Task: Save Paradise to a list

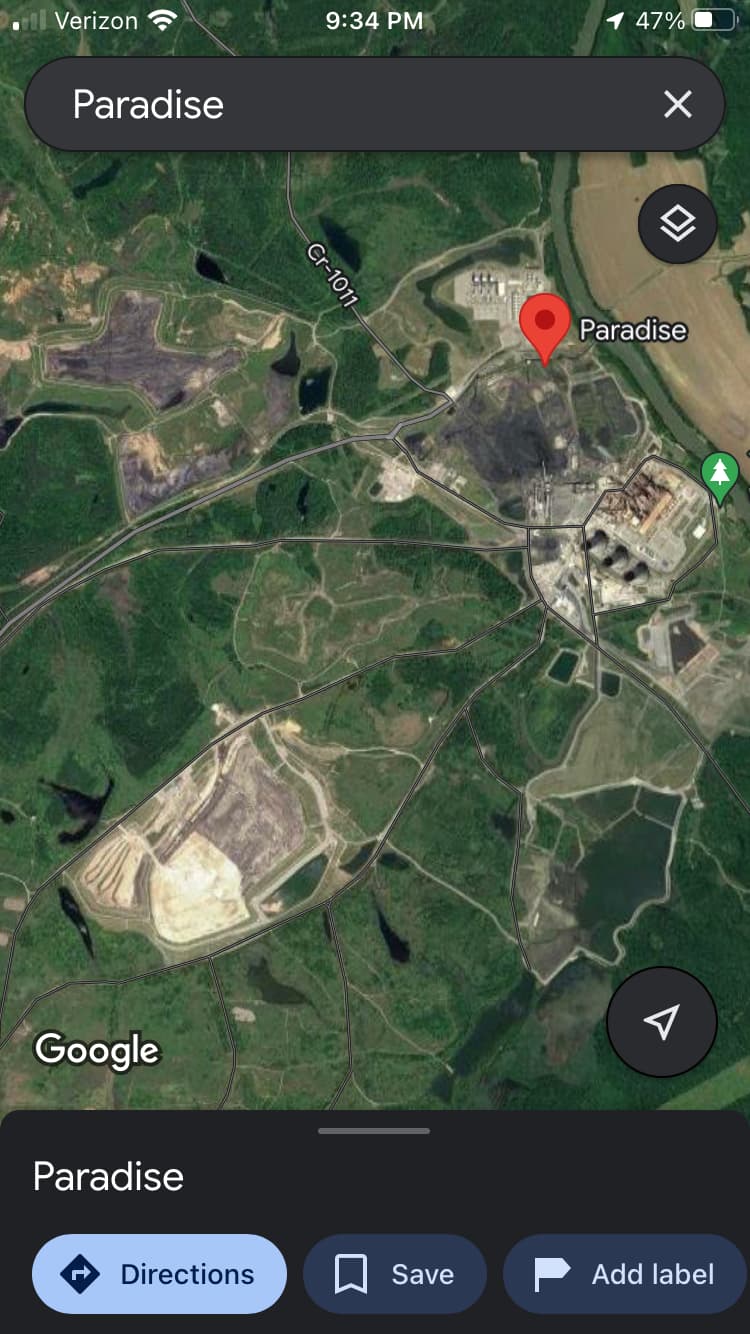Action: [395, 1274]
